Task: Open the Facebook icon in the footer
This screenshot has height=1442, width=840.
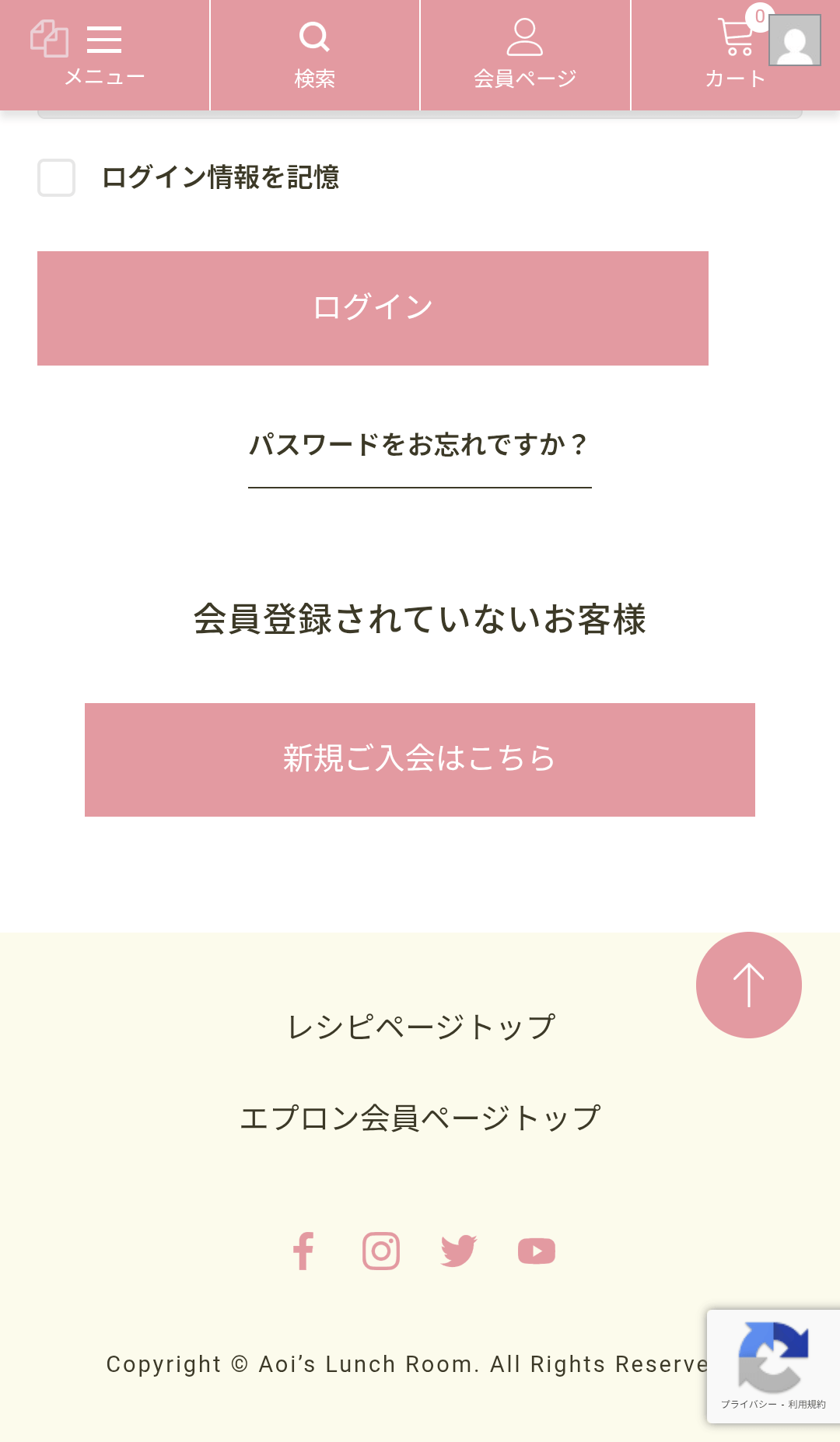Action: point(303,1251)
